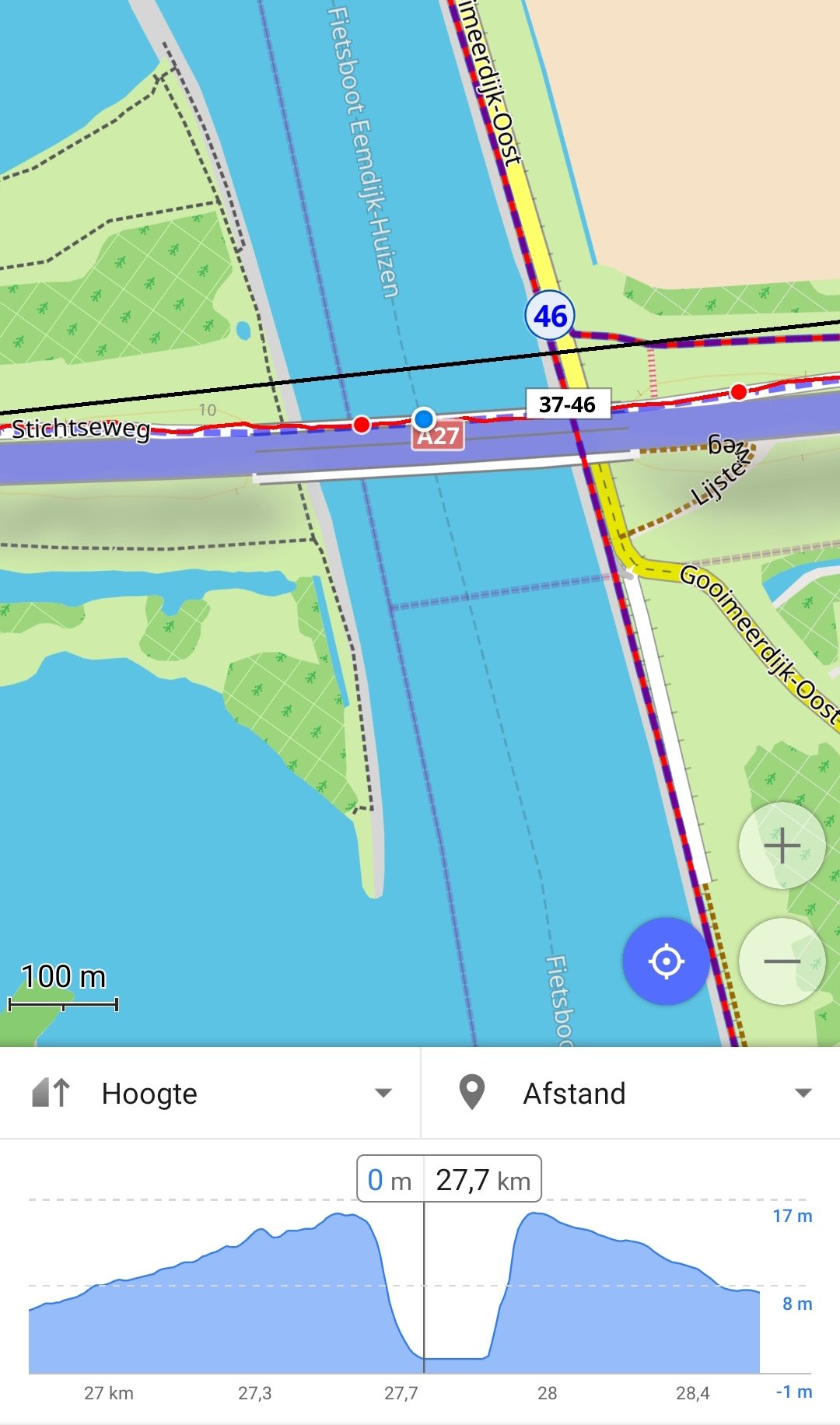840x1425 pixels.
Task: Open the Hoogte dropdown
Action: pyautogui.click(x=210, y=1093)
